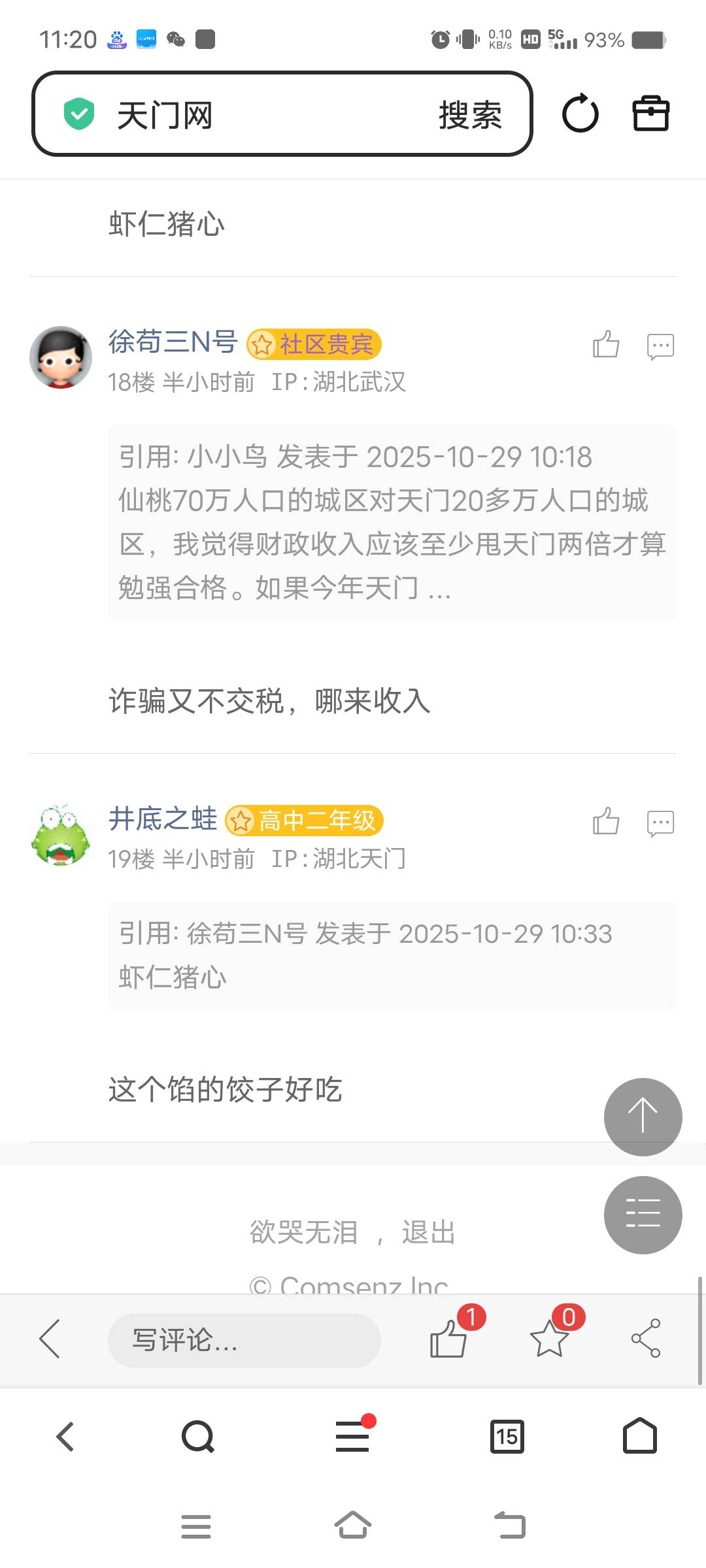
Task: Share this thread
Action: (x=646, y=1339)
